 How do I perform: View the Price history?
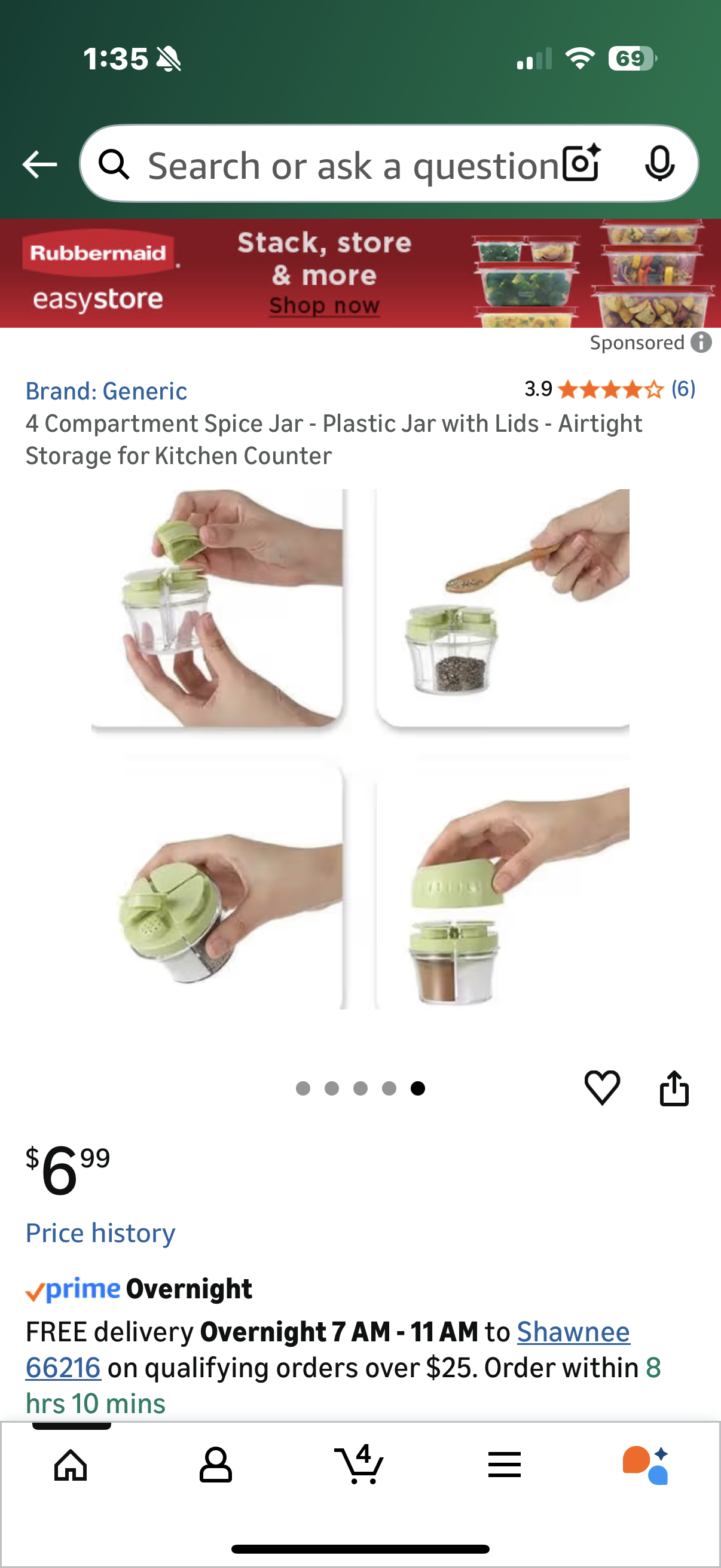[99, 1233]
